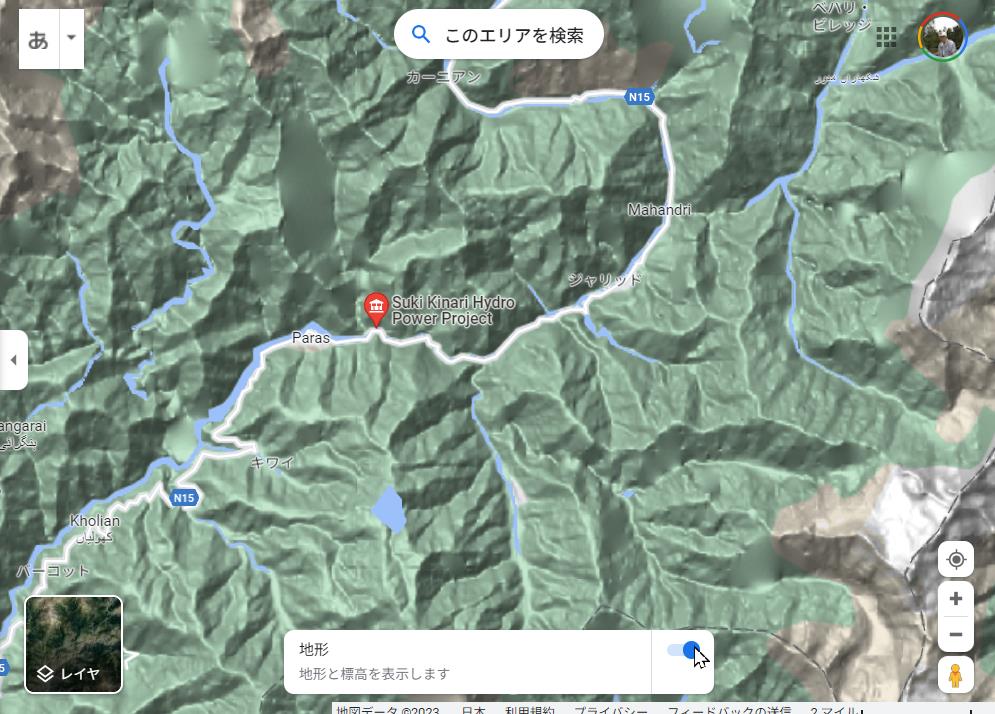Open the input method dropdown arrow
The image size is (995, 714).
pos(71,38)
